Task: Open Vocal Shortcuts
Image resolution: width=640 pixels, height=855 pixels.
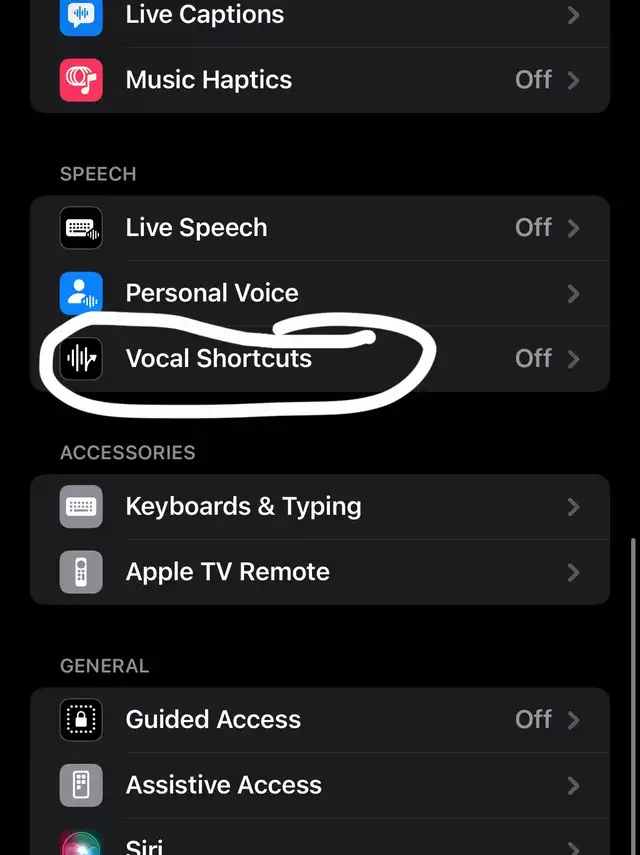Action: (320, 359)
